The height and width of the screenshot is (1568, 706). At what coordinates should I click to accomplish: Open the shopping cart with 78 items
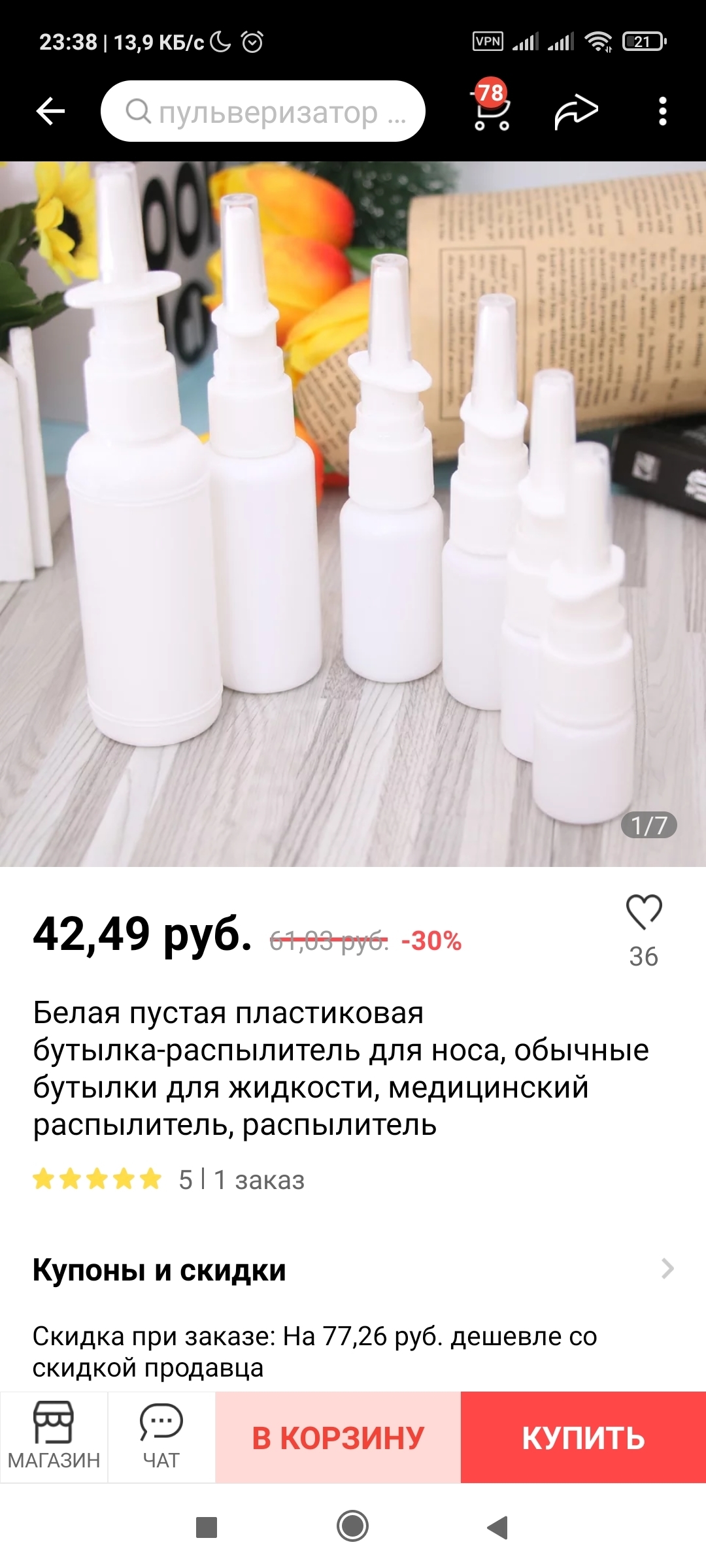coord(492,110)
